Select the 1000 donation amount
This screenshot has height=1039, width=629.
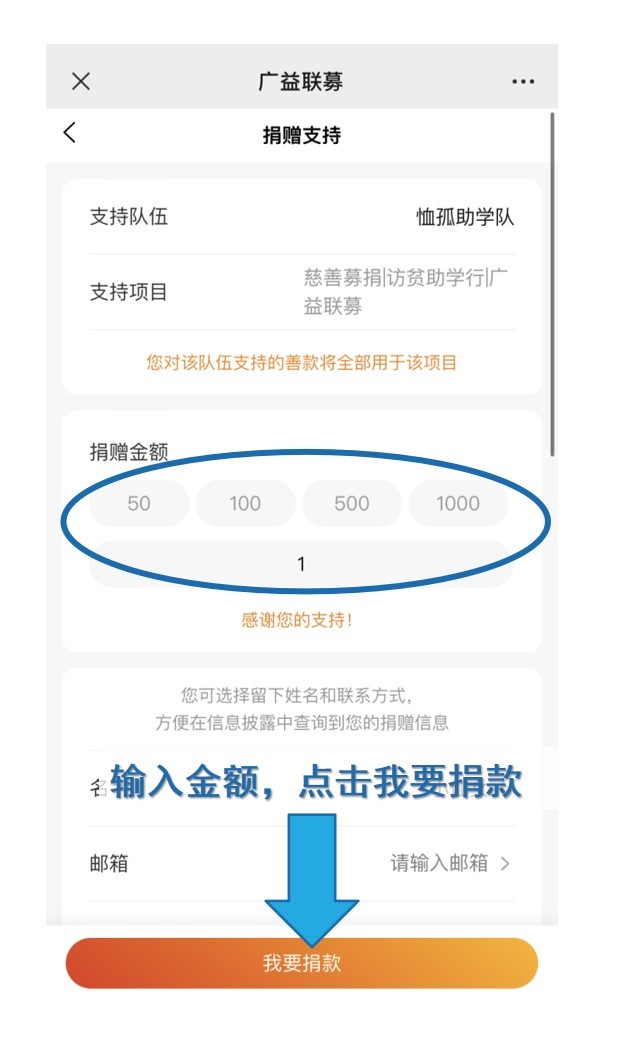click(458, 504)
